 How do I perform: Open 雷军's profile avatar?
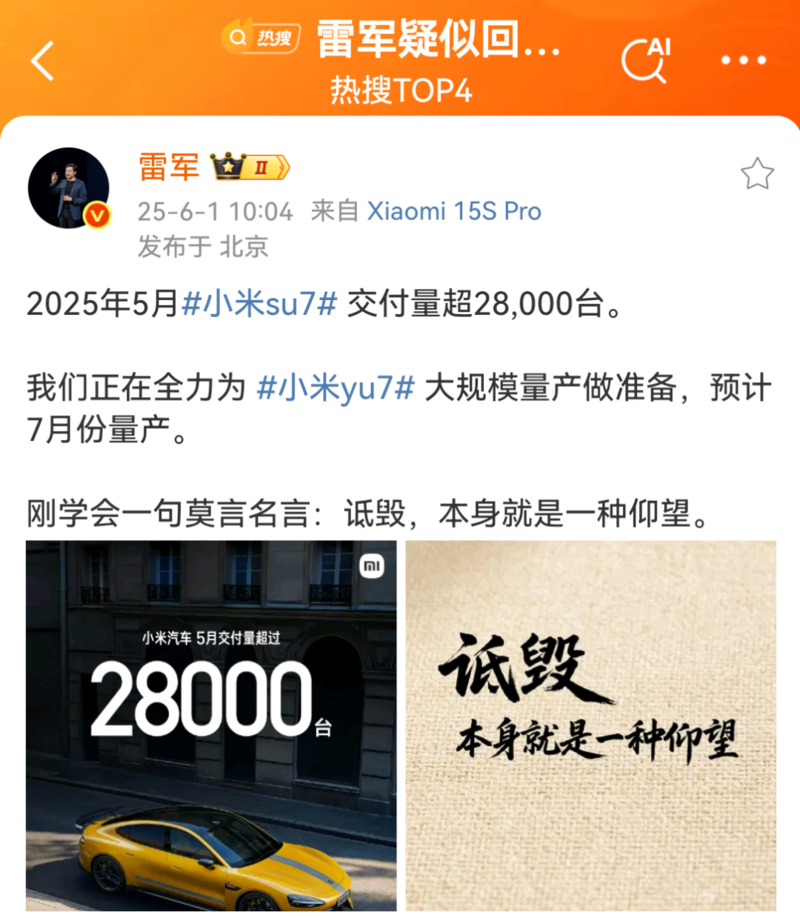[68, 188]
